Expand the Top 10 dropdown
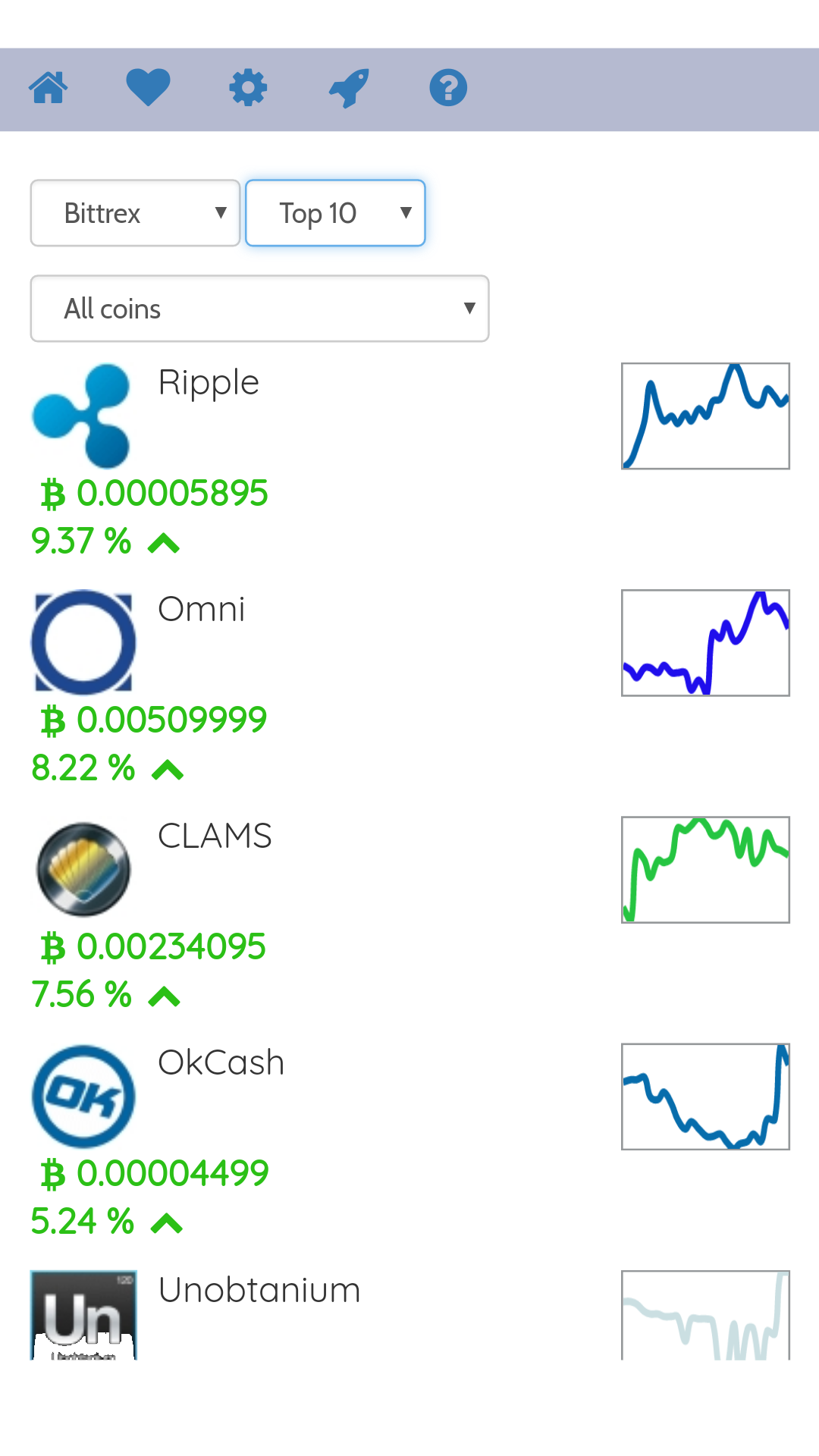 click(334, 213)
